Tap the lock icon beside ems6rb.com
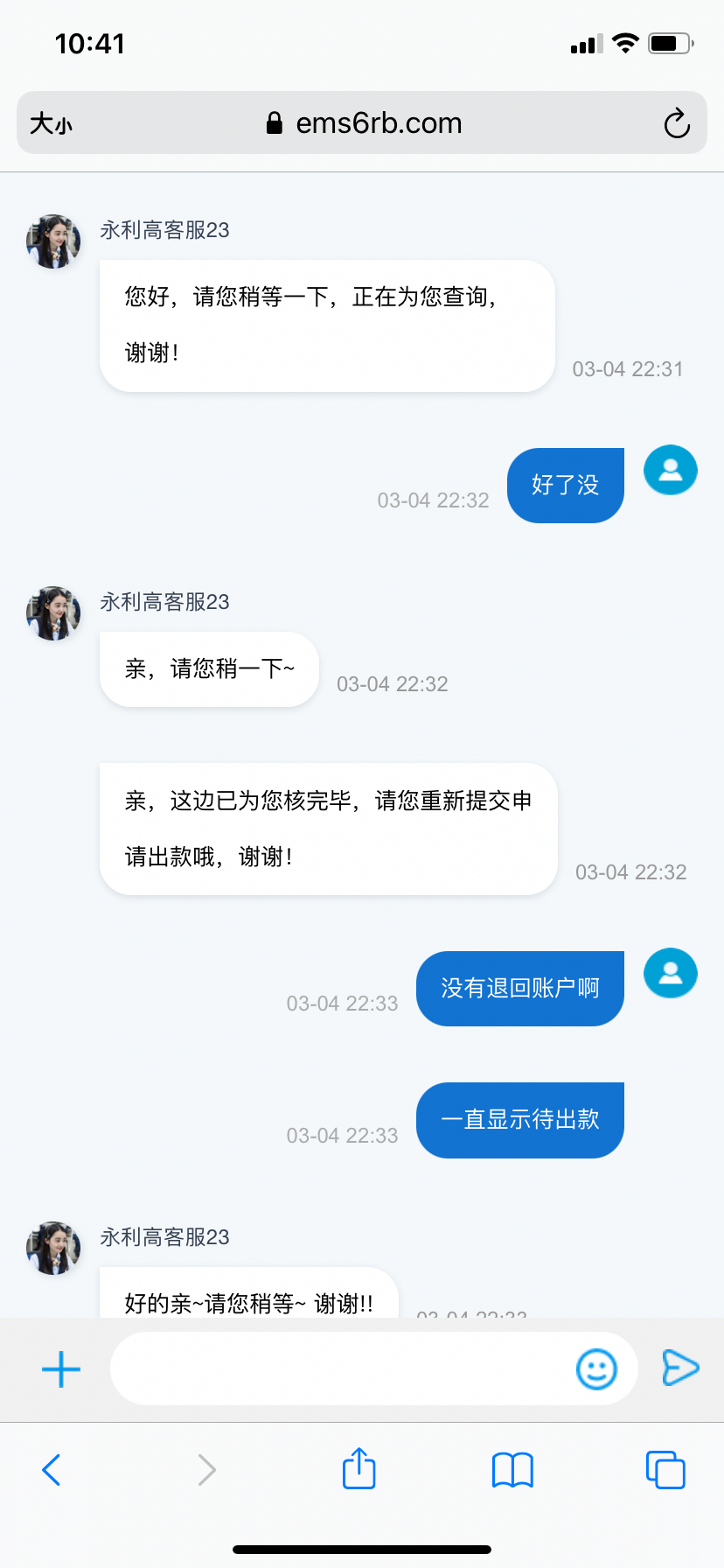 276,122
